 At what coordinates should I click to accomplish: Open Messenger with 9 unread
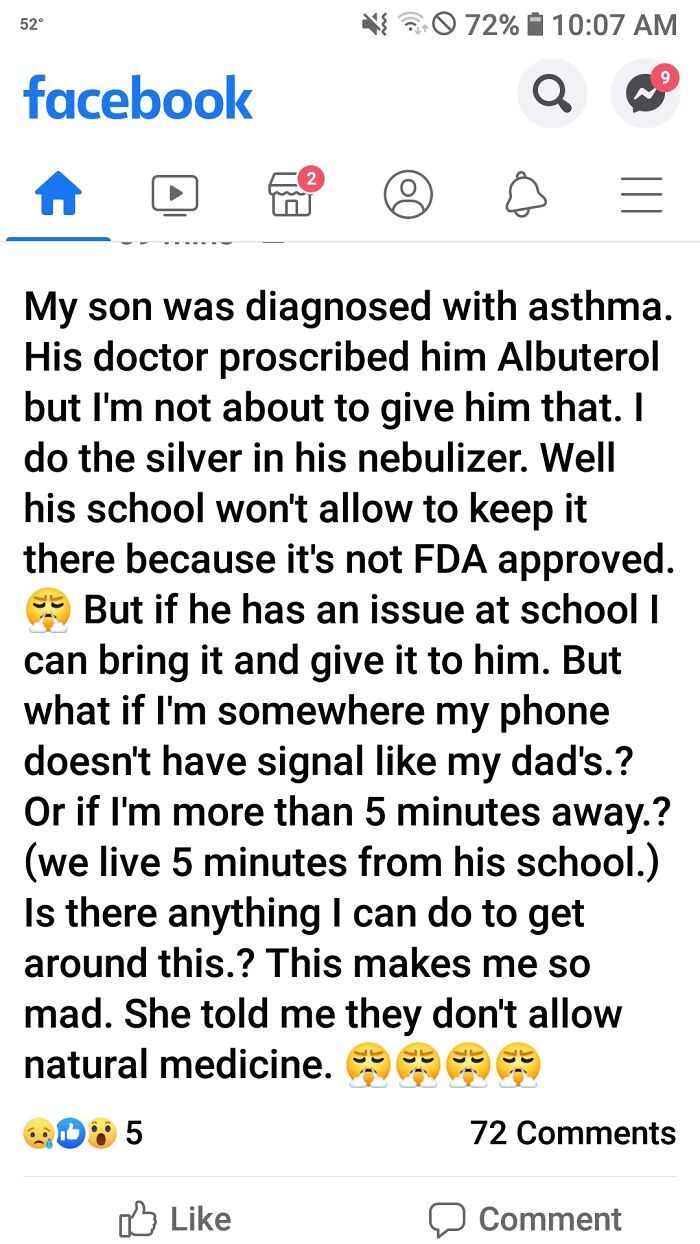(x=645, y=95)
